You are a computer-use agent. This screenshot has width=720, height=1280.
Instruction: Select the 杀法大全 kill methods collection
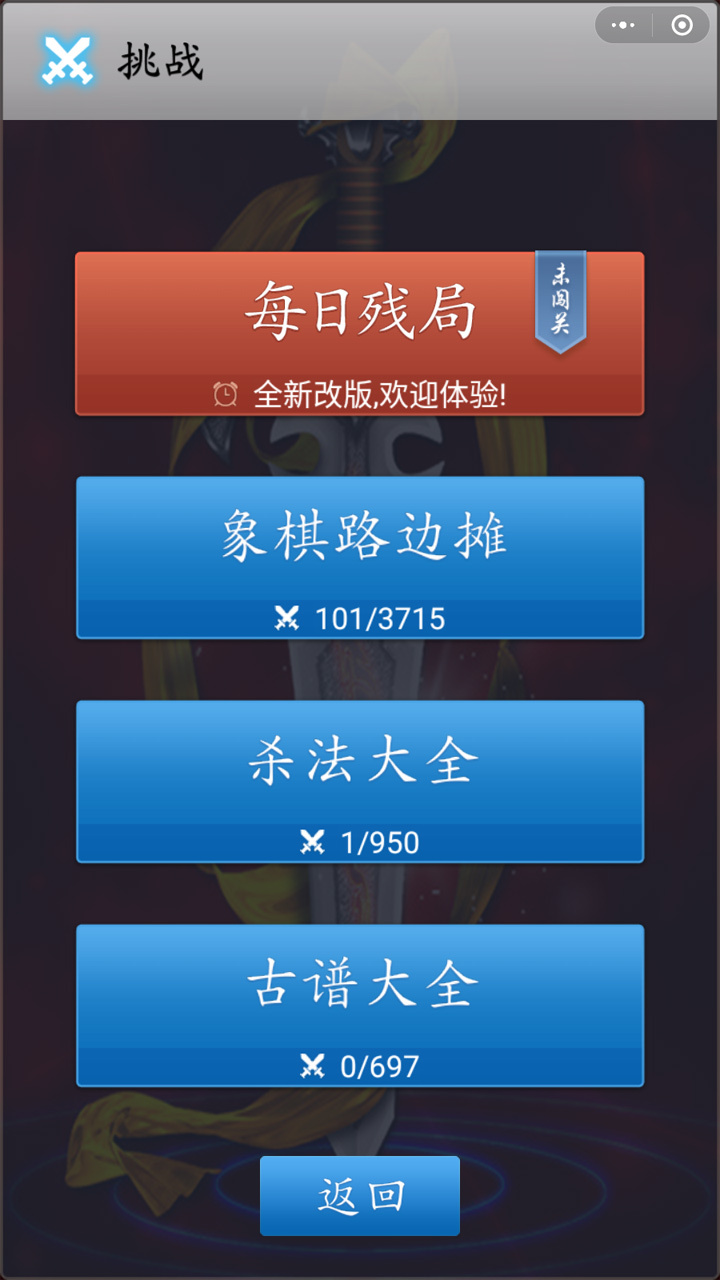coord(360,780)
